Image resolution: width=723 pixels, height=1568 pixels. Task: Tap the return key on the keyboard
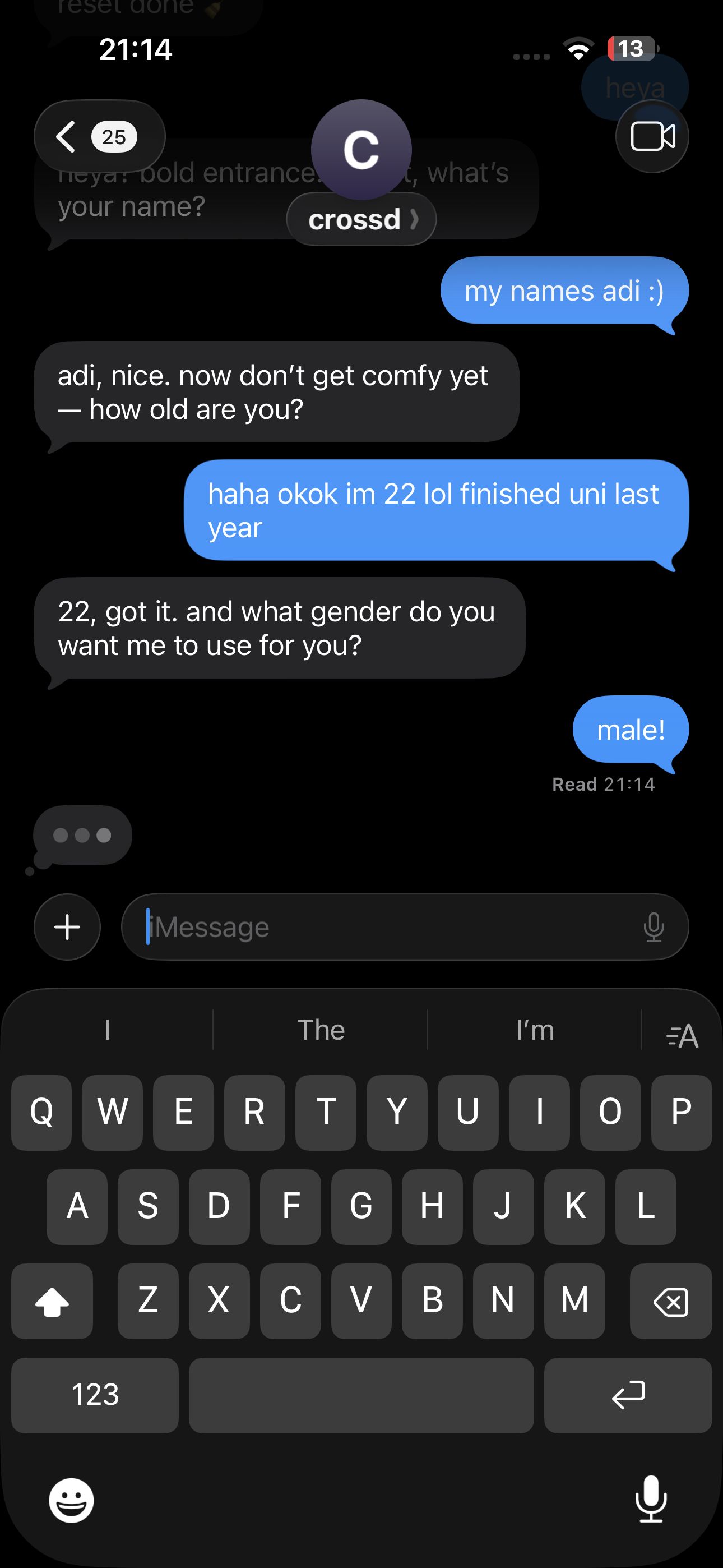coord(628,1395)
